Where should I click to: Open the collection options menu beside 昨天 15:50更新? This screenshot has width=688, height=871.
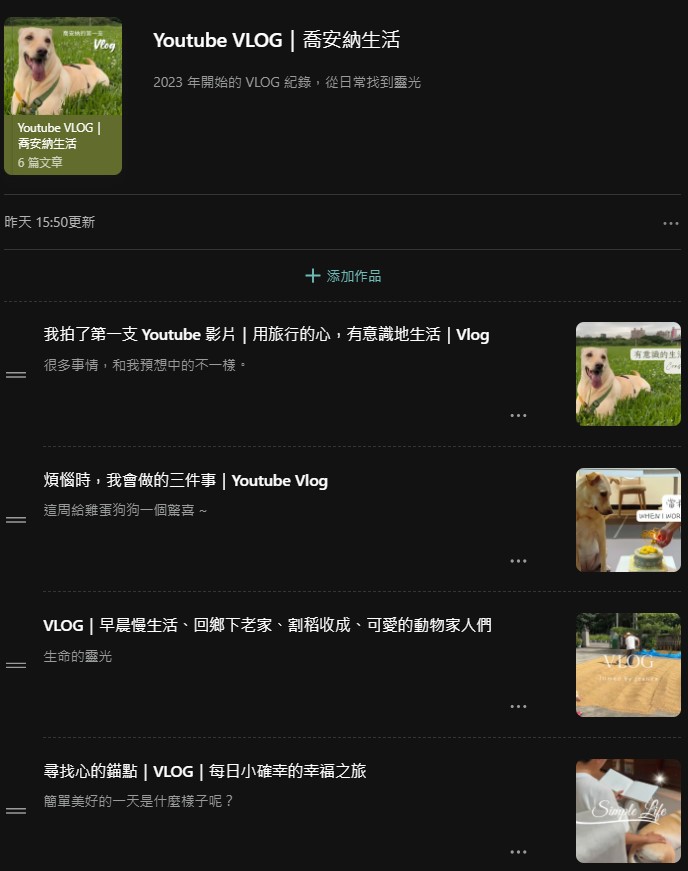670,223
